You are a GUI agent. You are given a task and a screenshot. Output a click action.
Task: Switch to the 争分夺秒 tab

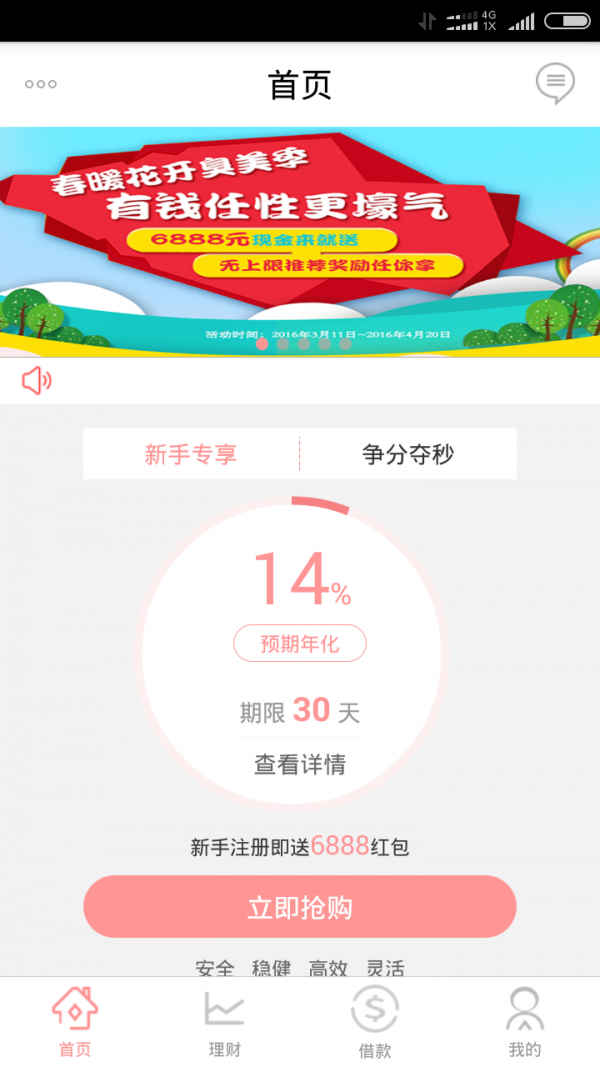[x=408, y=454]
